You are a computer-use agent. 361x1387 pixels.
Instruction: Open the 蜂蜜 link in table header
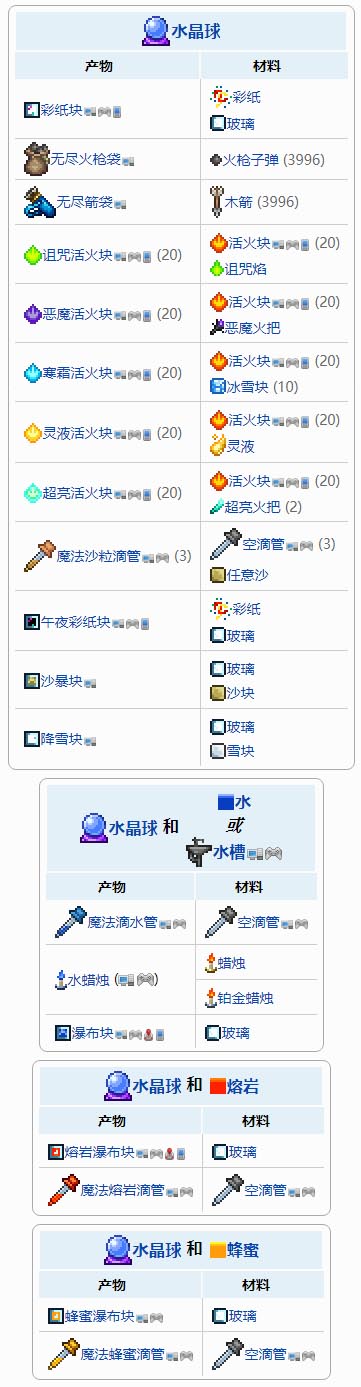(x=243, y=1249)
